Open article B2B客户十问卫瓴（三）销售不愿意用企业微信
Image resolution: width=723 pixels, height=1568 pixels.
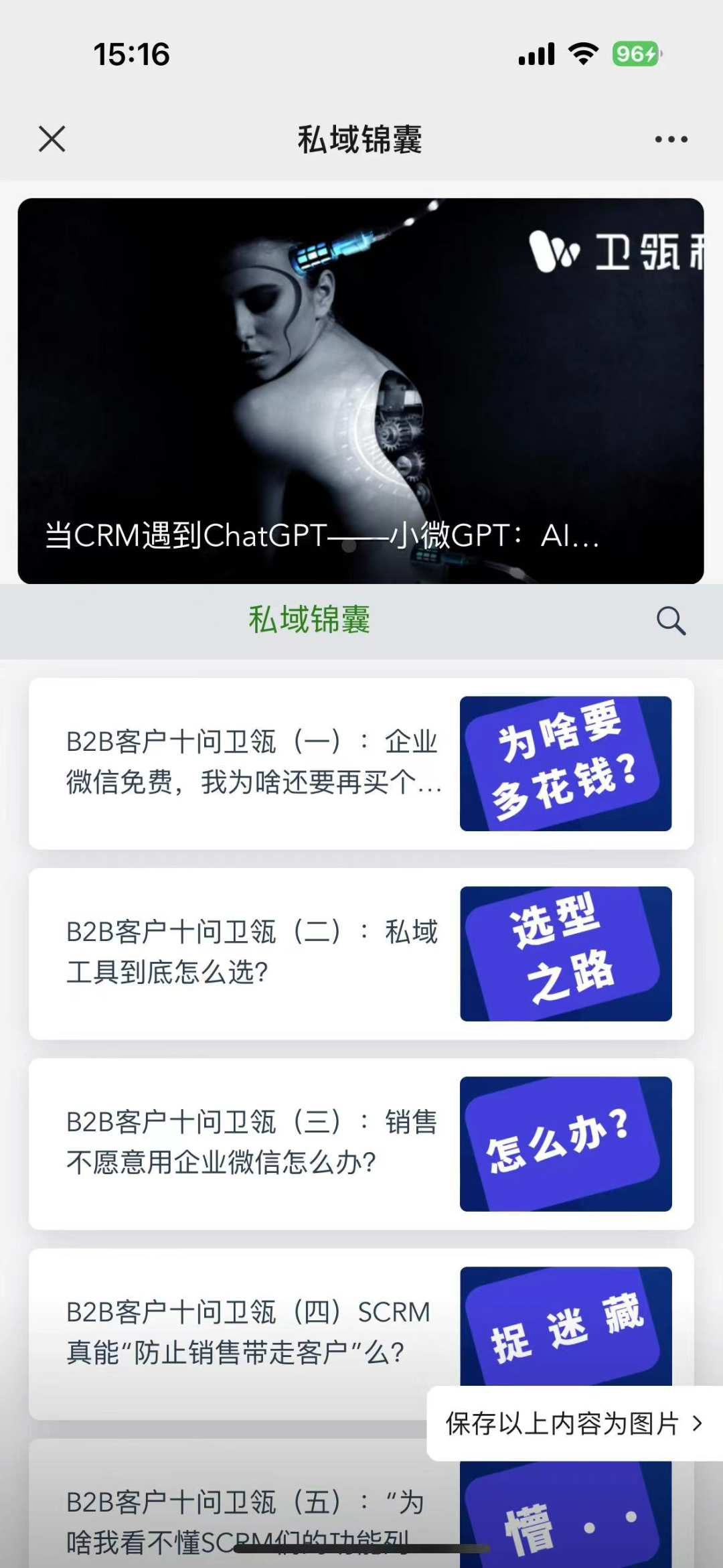[253, 1143]
